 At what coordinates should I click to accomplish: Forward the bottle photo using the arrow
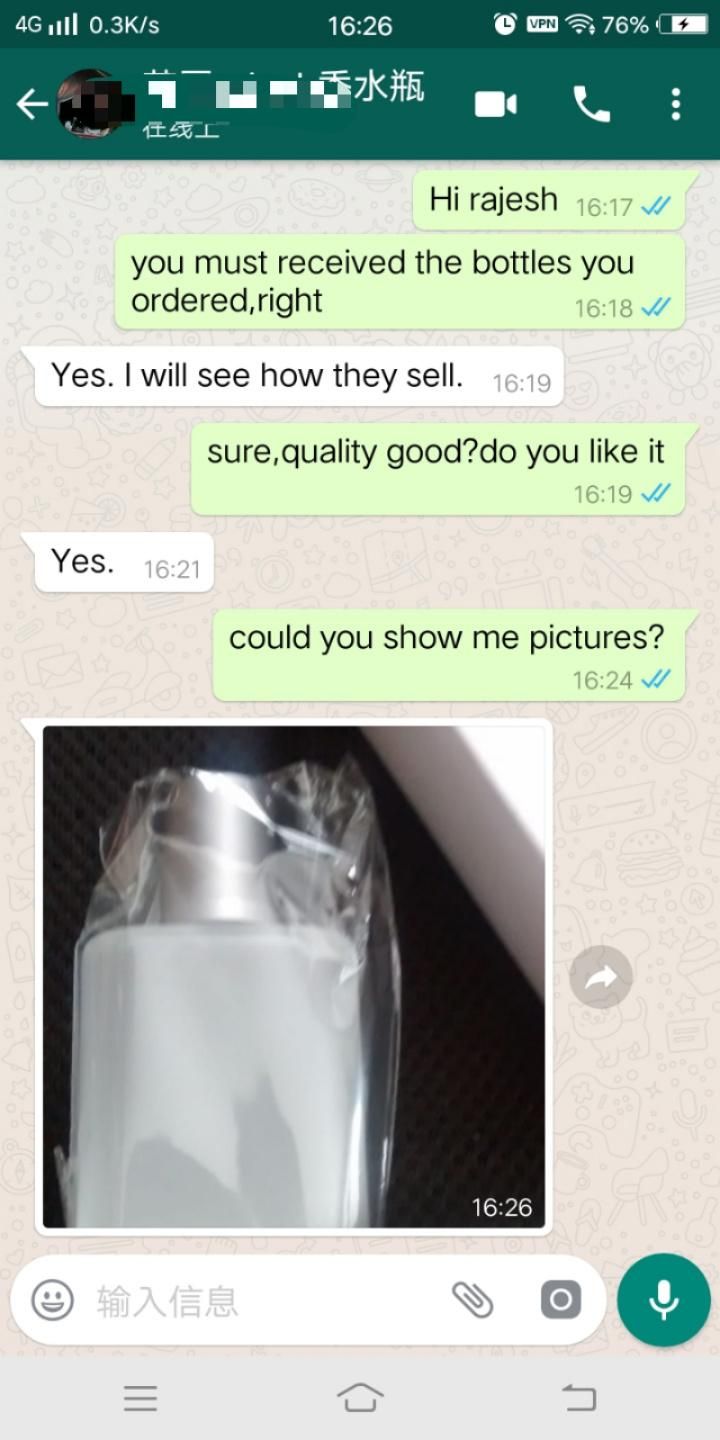(x=601, y=977)
